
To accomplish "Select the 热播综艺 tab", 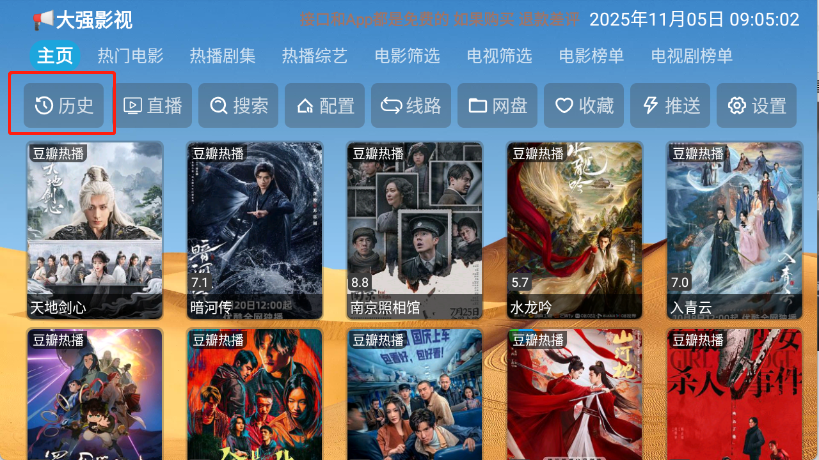I will click(x=314, y=56).
